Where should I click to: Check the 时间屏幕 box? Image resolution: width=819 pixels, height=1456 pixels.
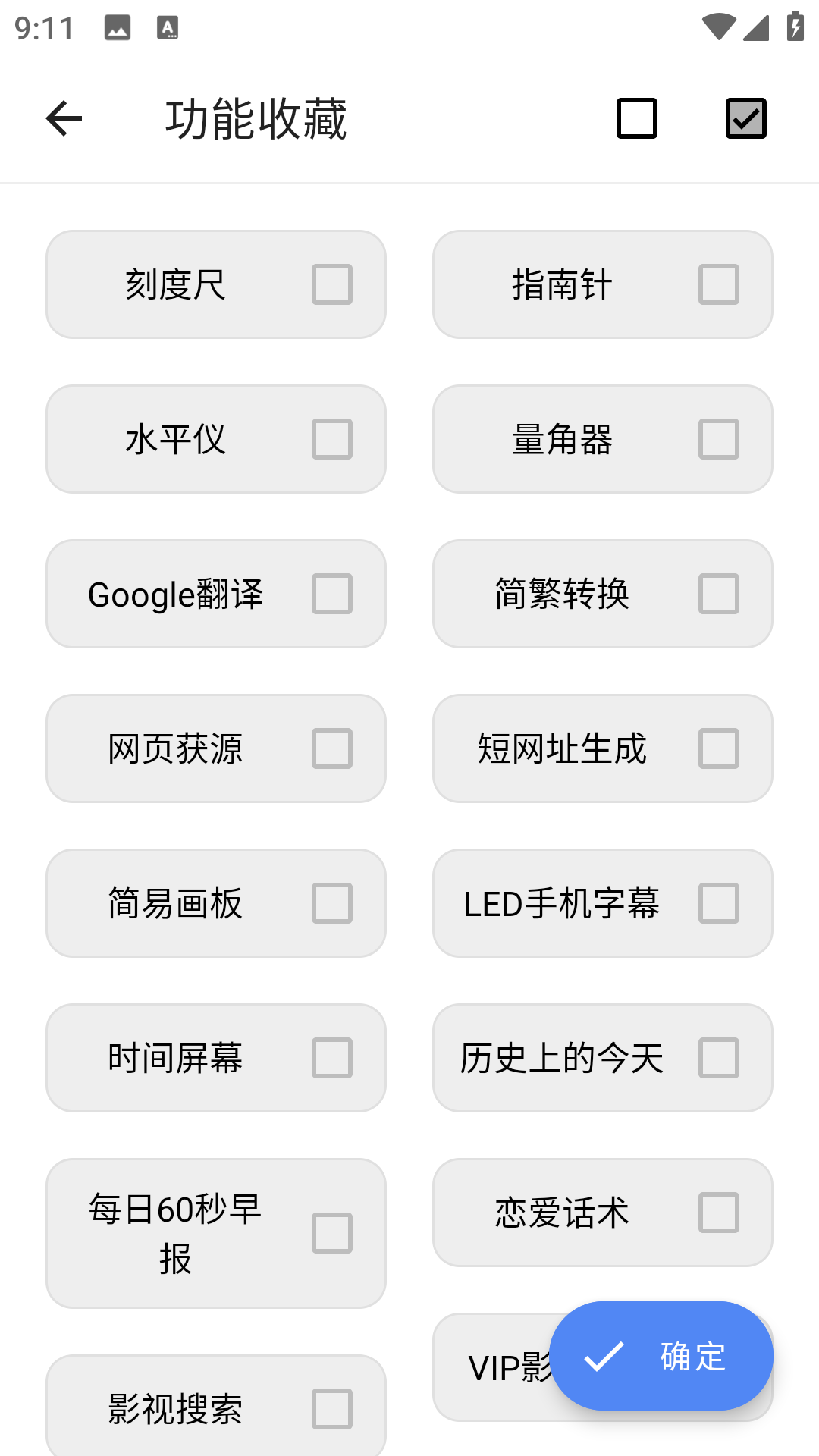click(332, 1057)
